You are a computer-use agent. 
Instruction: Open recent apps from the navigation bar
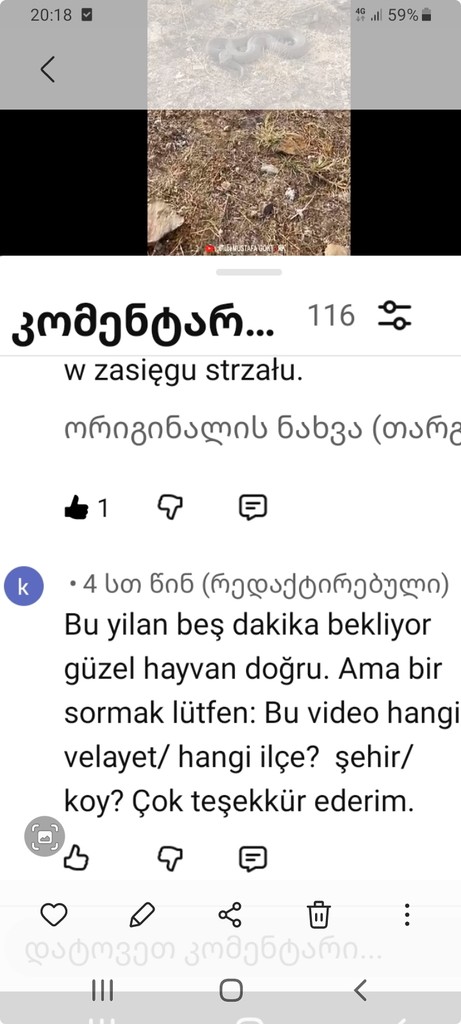click(103, 990)
